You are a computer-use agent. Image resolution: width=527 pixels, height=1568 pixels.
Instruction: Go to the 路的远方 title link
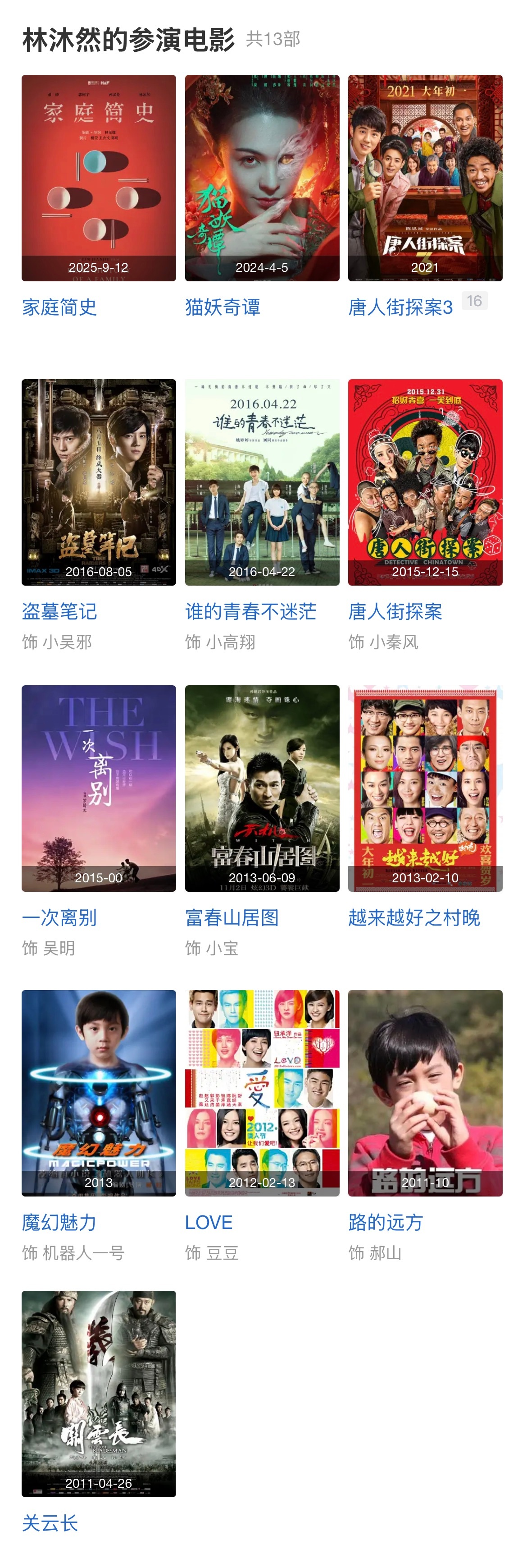[x=386, y=1222]
